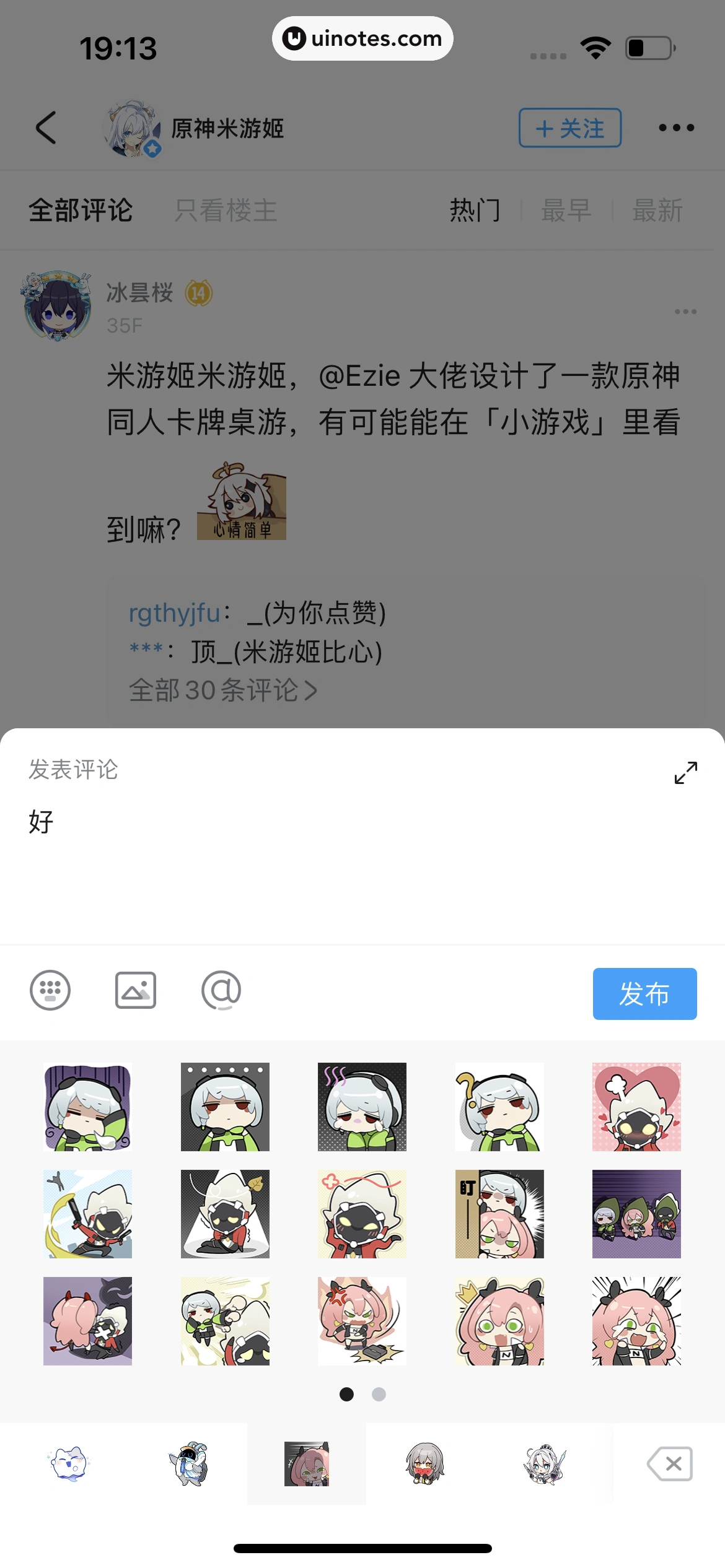Image resolution: width=725 pixels, height=1568 pixels.
Task: Select the 热门 sorting option
Action: point(475,211)
